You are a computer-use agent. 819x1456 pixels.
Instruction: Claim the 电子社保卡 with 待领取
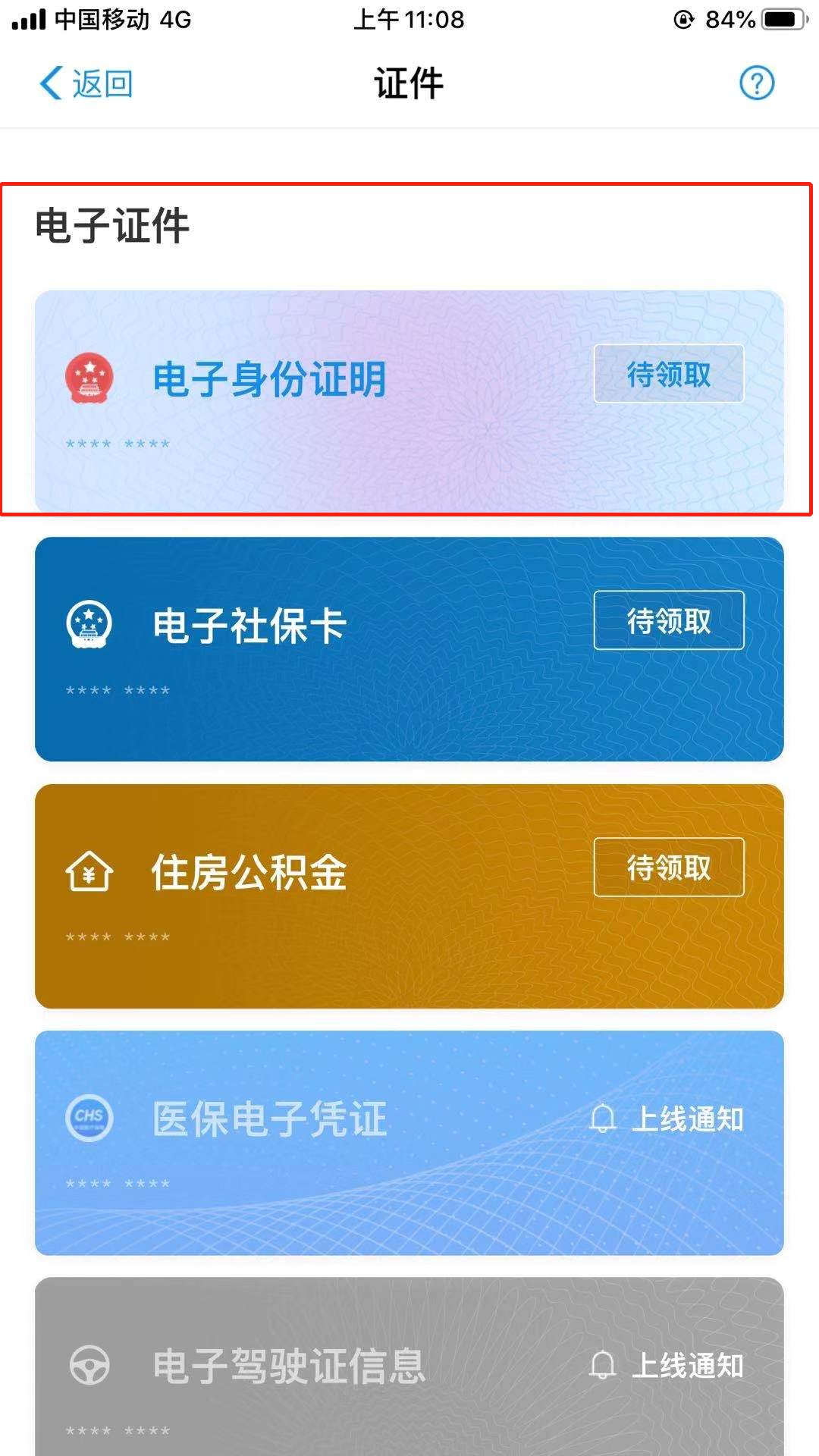tap(668, 620)
